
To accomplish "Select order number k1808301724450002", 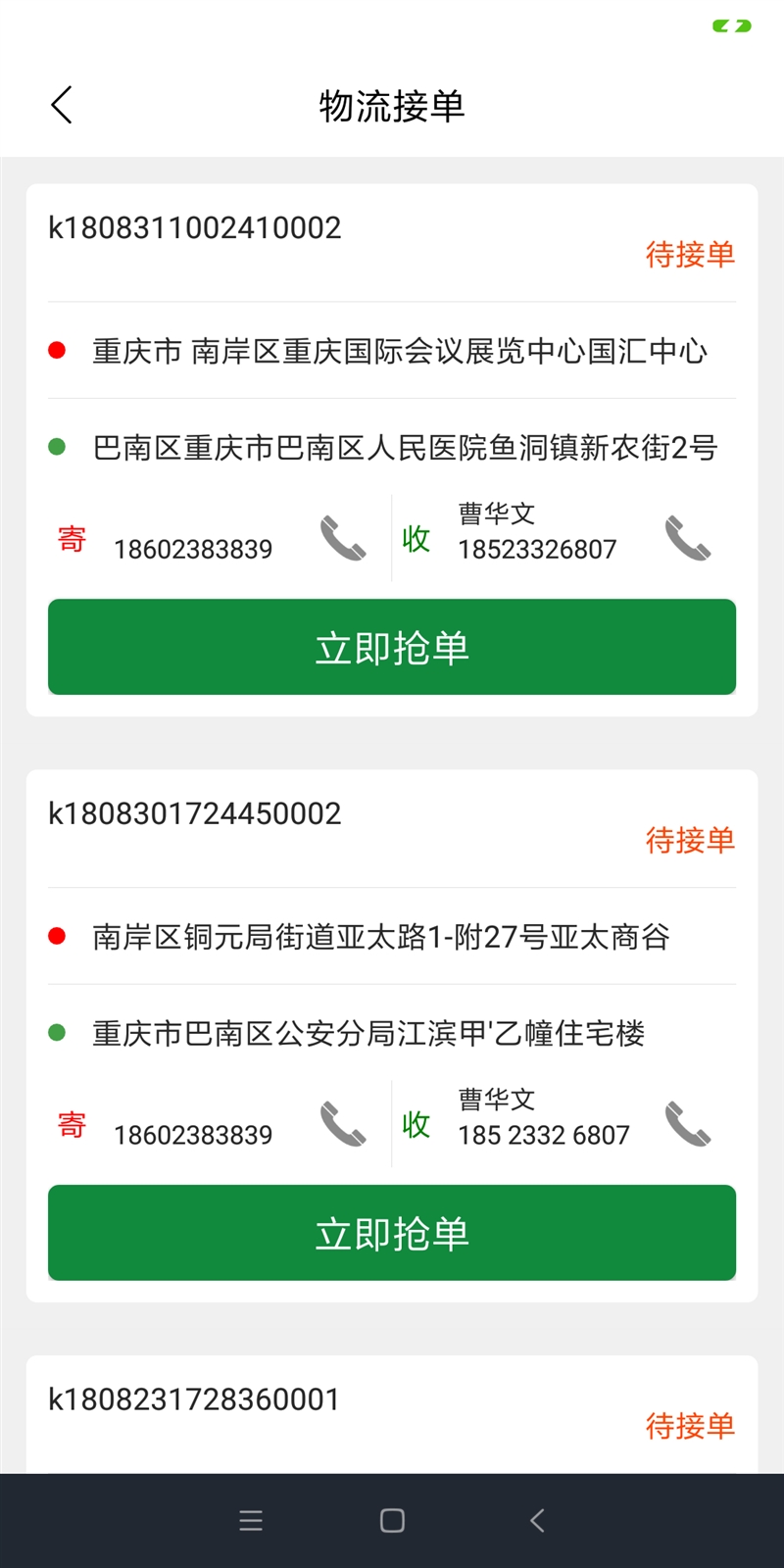I will coord(193,813).
